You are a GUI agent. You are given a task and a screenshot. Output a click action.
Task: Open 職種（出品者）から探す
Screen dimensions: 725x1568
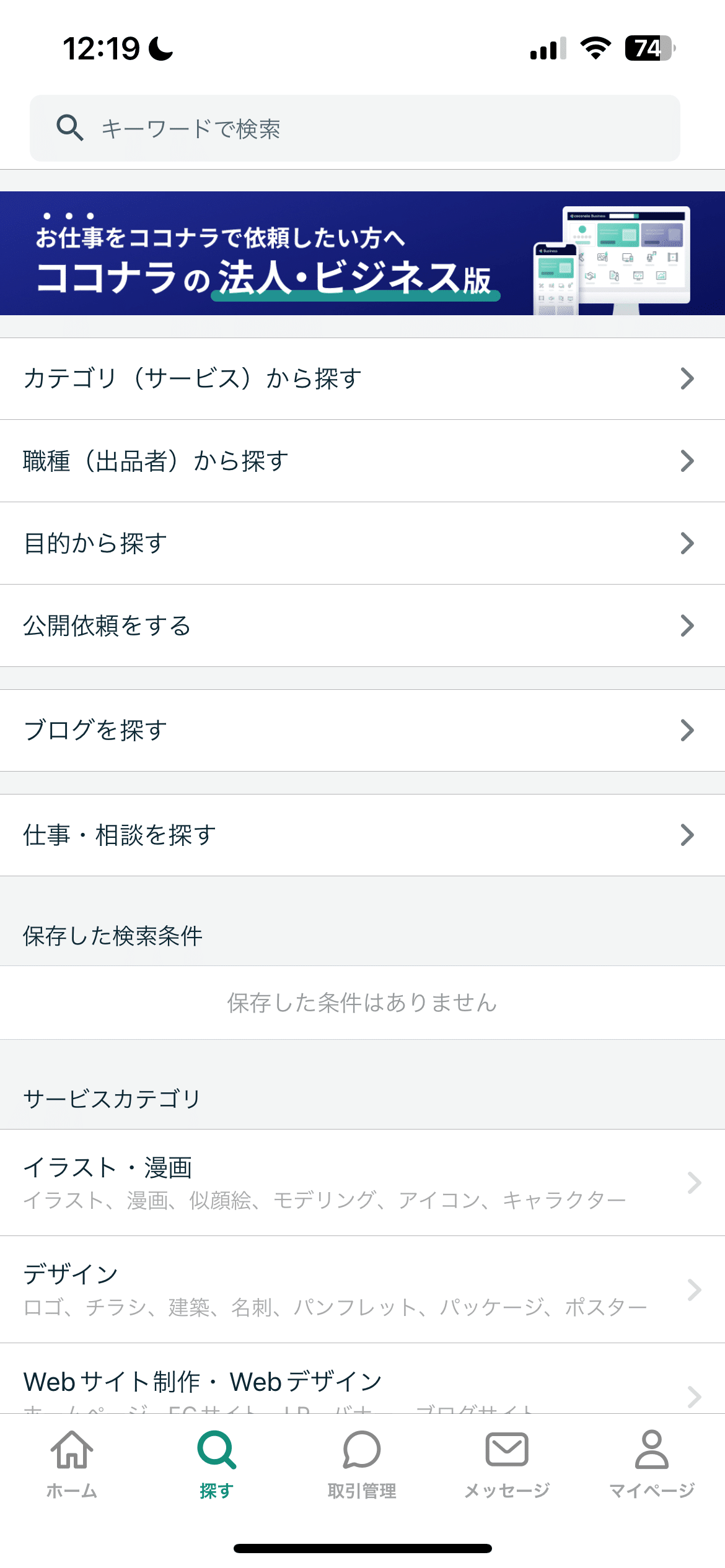[362, 461]
